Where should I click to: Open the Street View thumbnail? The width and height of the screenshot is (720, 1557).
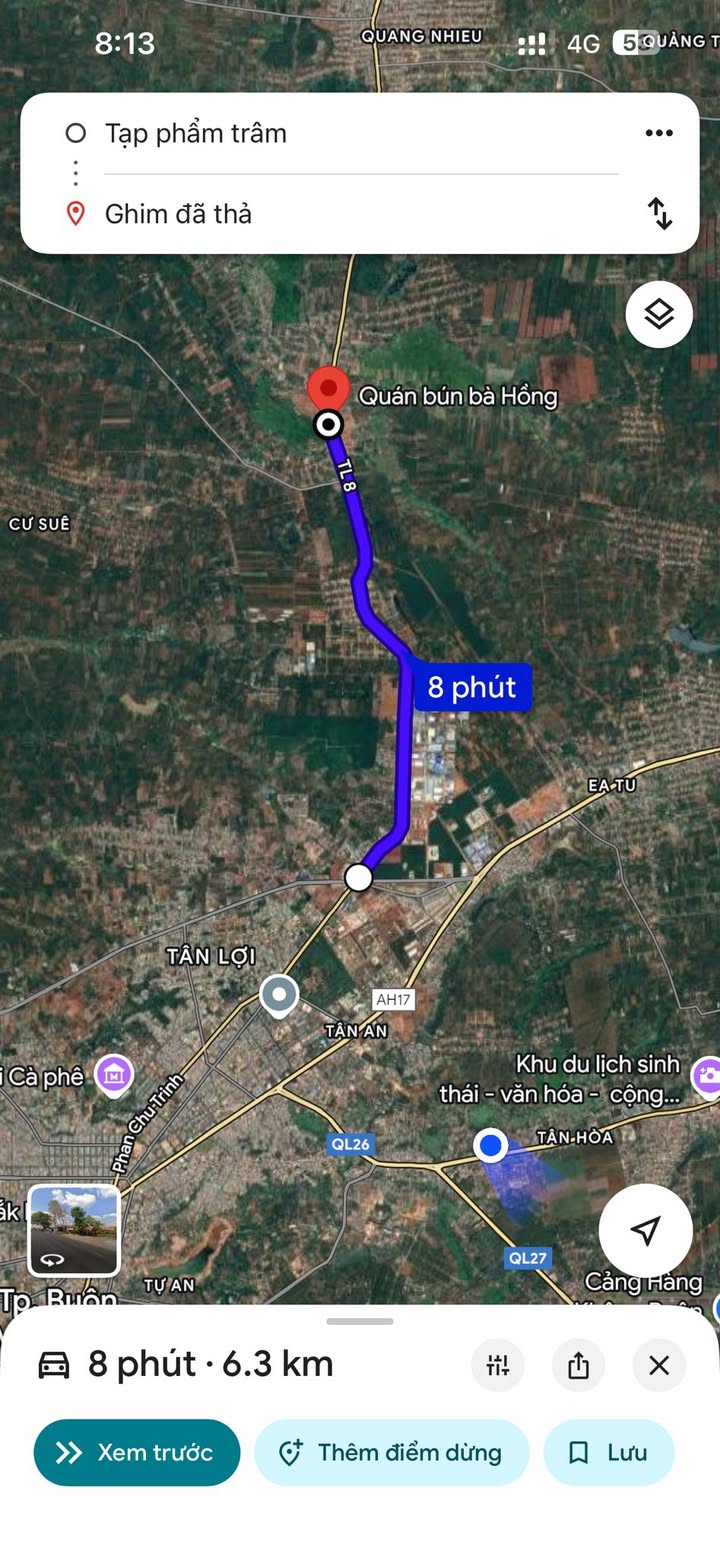[74, 1231]
